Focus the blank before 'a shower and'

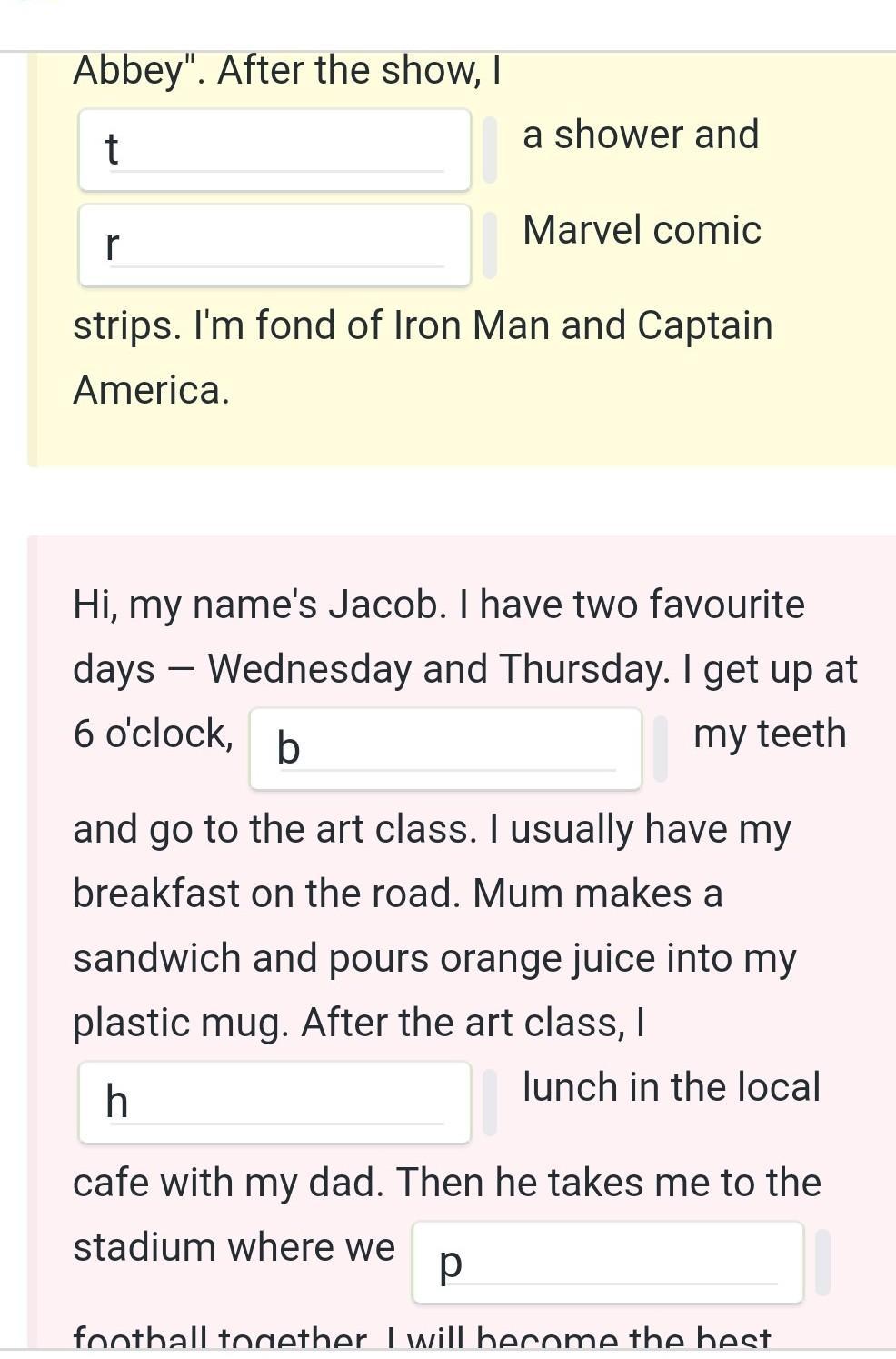(x=274, y=150)
